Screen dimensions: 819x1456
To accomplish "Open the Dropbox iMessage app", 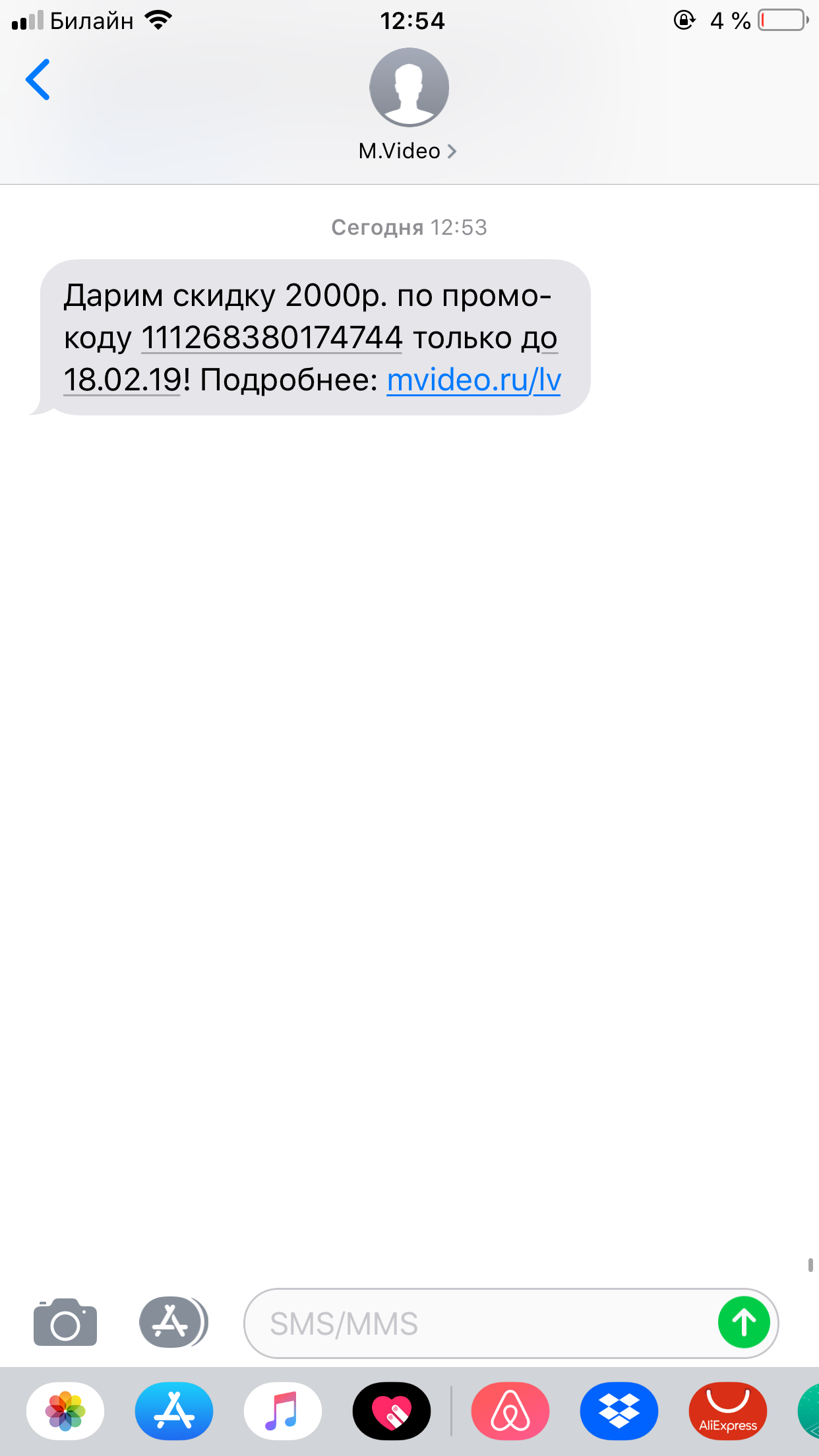I will 619,1411.
